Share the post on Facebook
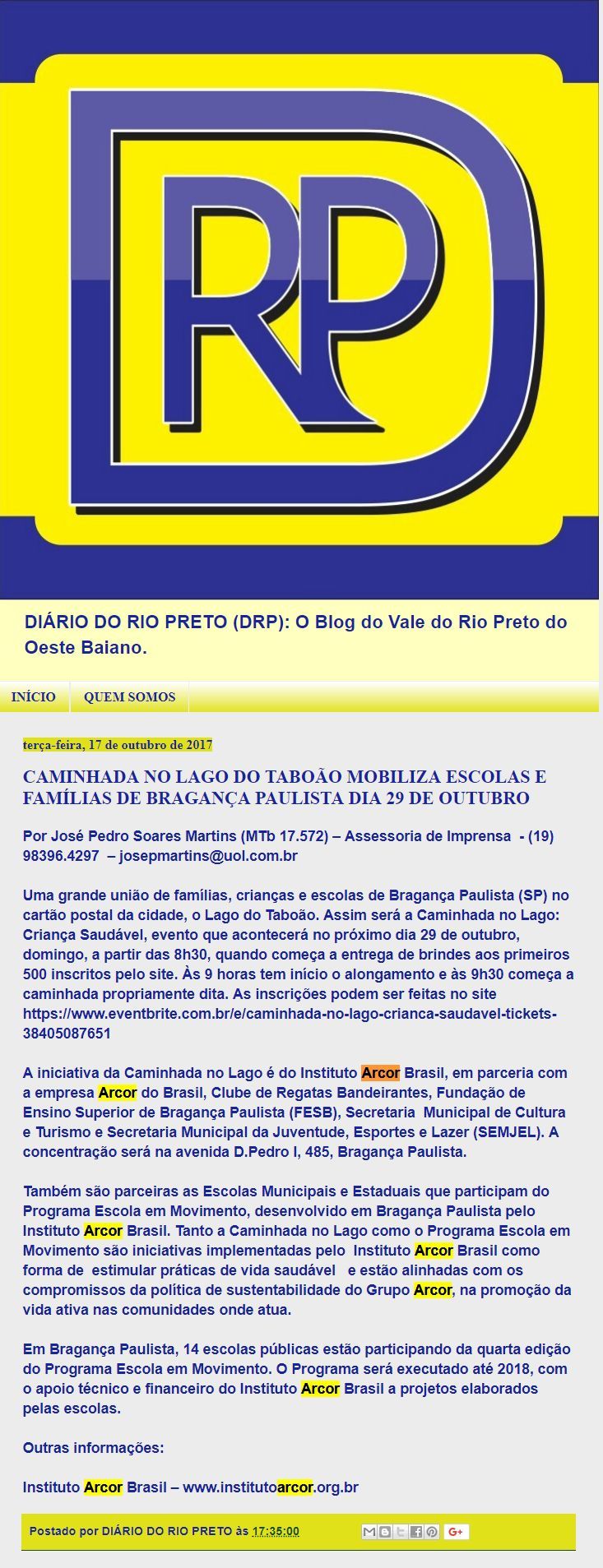This screenshot has width=603, height=1568. click(x=416, y=1531)
